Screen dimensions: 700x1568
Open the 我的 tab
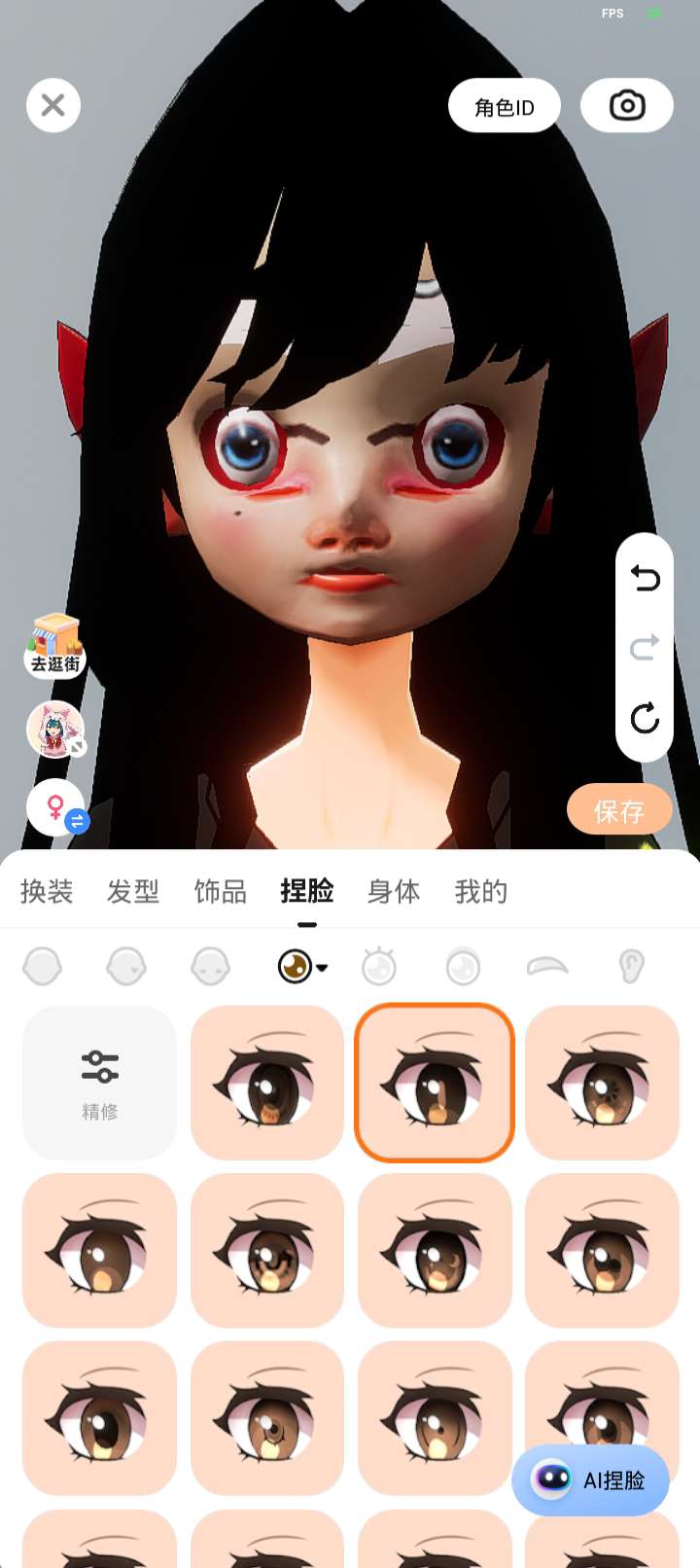pyautogui.click(x=481, y=891)
